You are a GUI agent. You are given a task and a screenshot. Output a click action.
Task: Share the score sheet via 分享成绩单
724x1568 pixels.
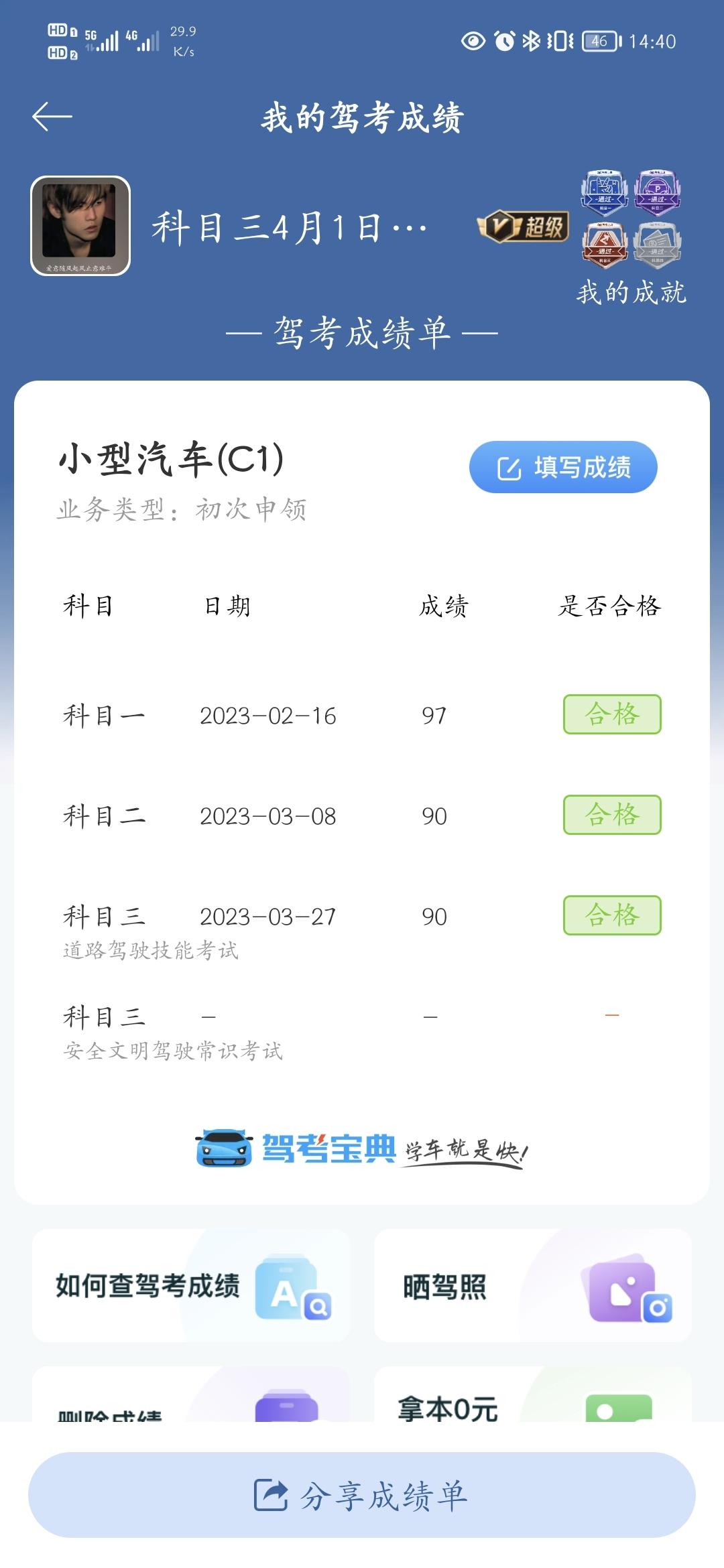pos(362,1496)
